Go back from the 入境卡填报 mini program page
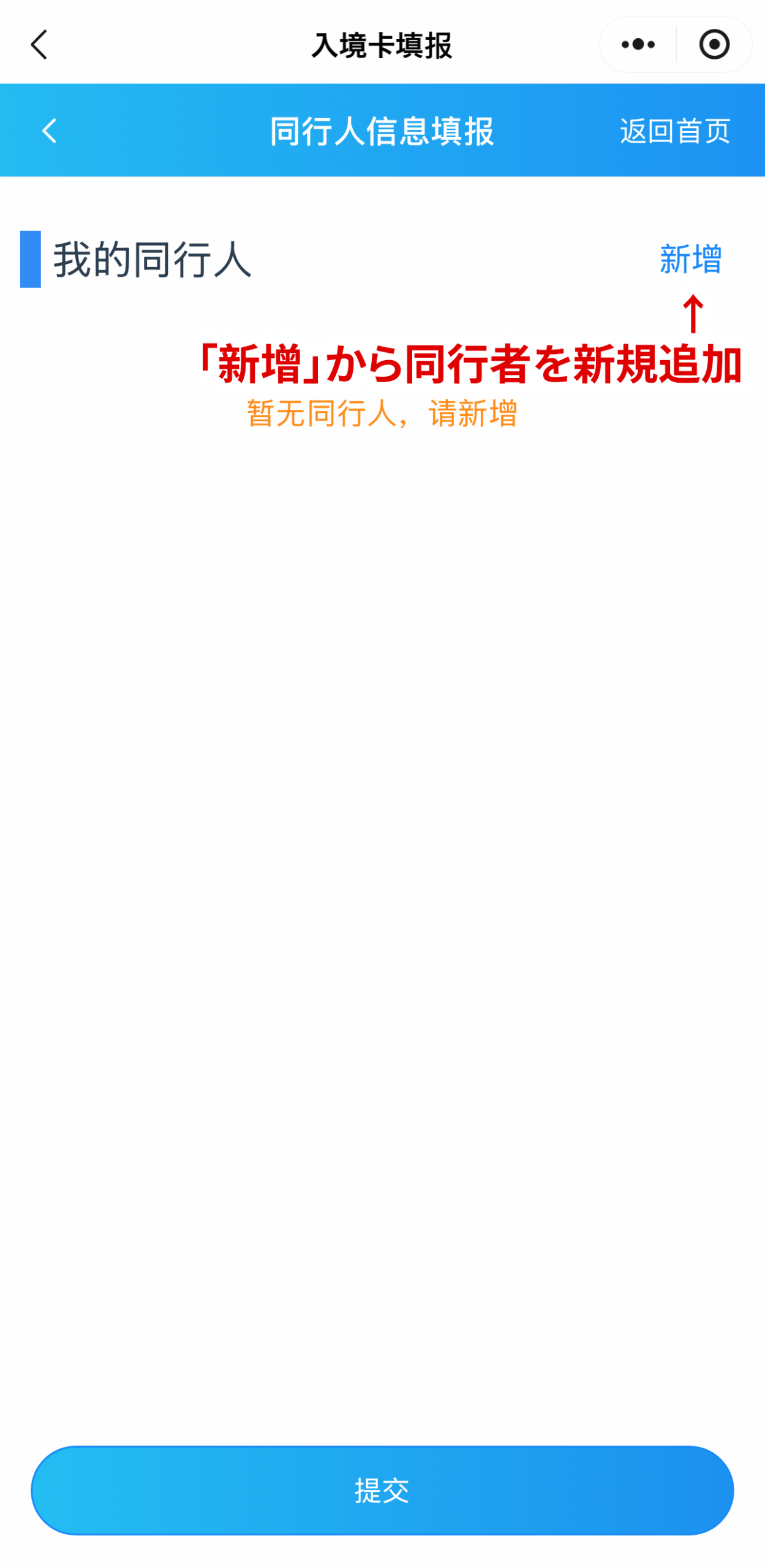Image resolution: width=765 pixels, height=1568 pixels. click(x=39, y=45)
